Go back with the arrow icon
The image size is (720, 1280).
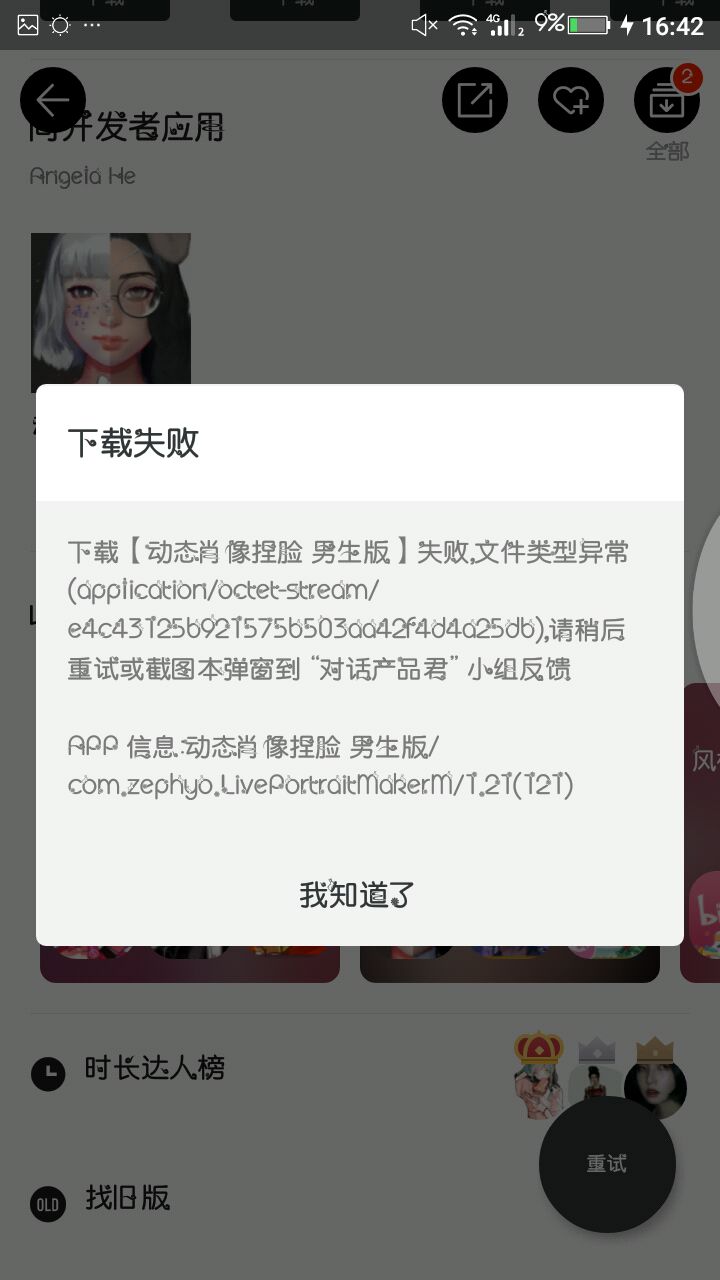click(x=53, y=100)
